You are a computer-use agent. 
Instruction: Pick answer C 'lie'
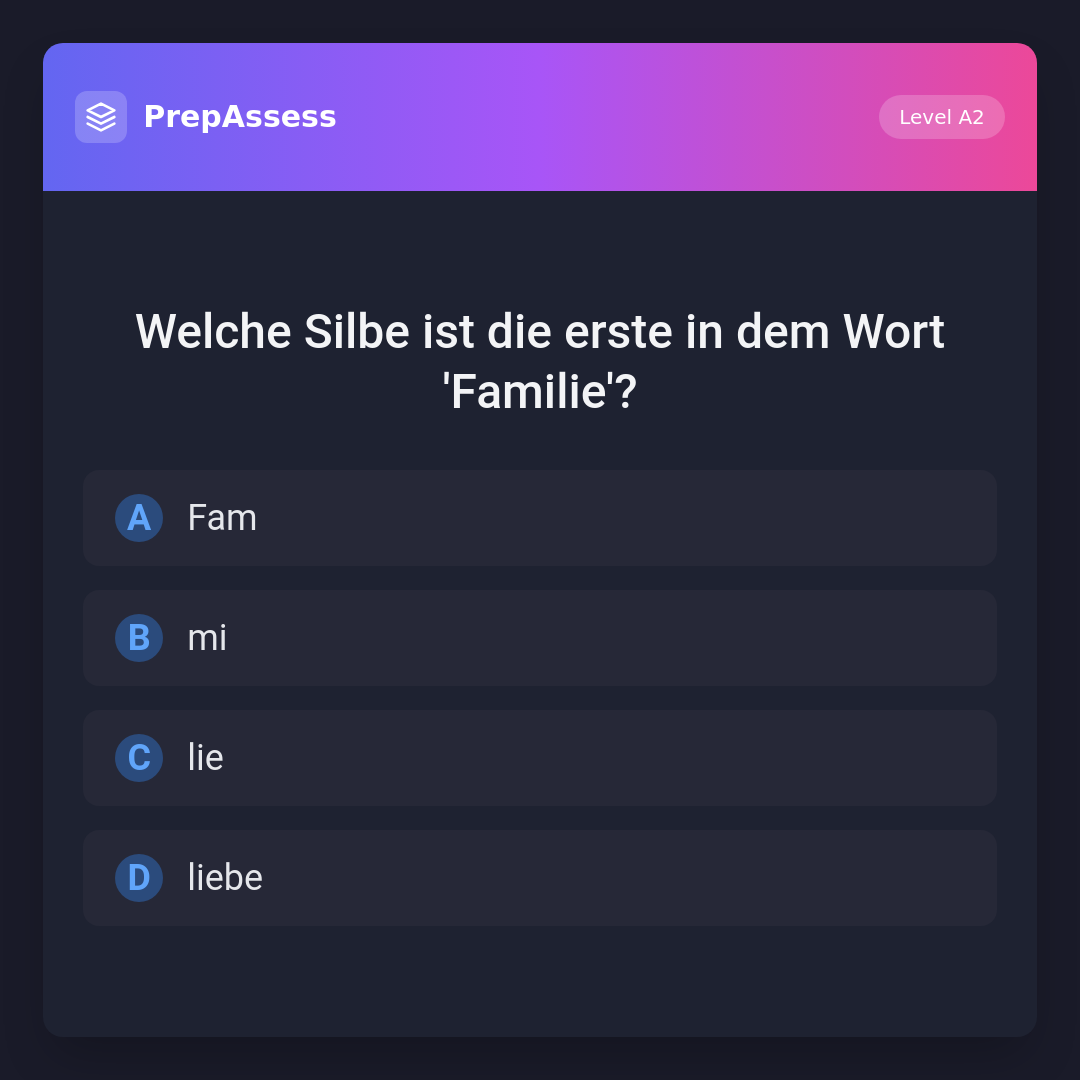tap(540, 758)
